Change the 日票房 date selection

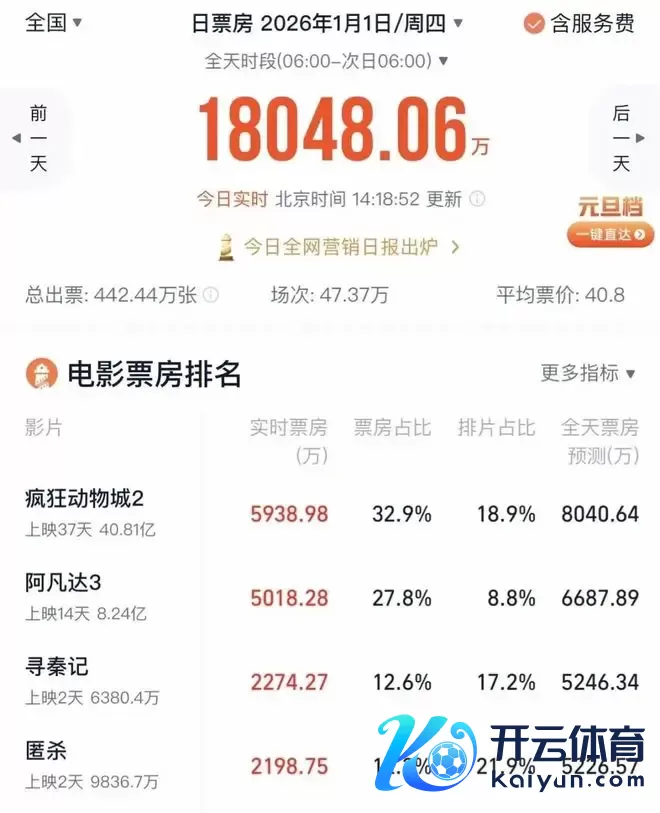327,22
